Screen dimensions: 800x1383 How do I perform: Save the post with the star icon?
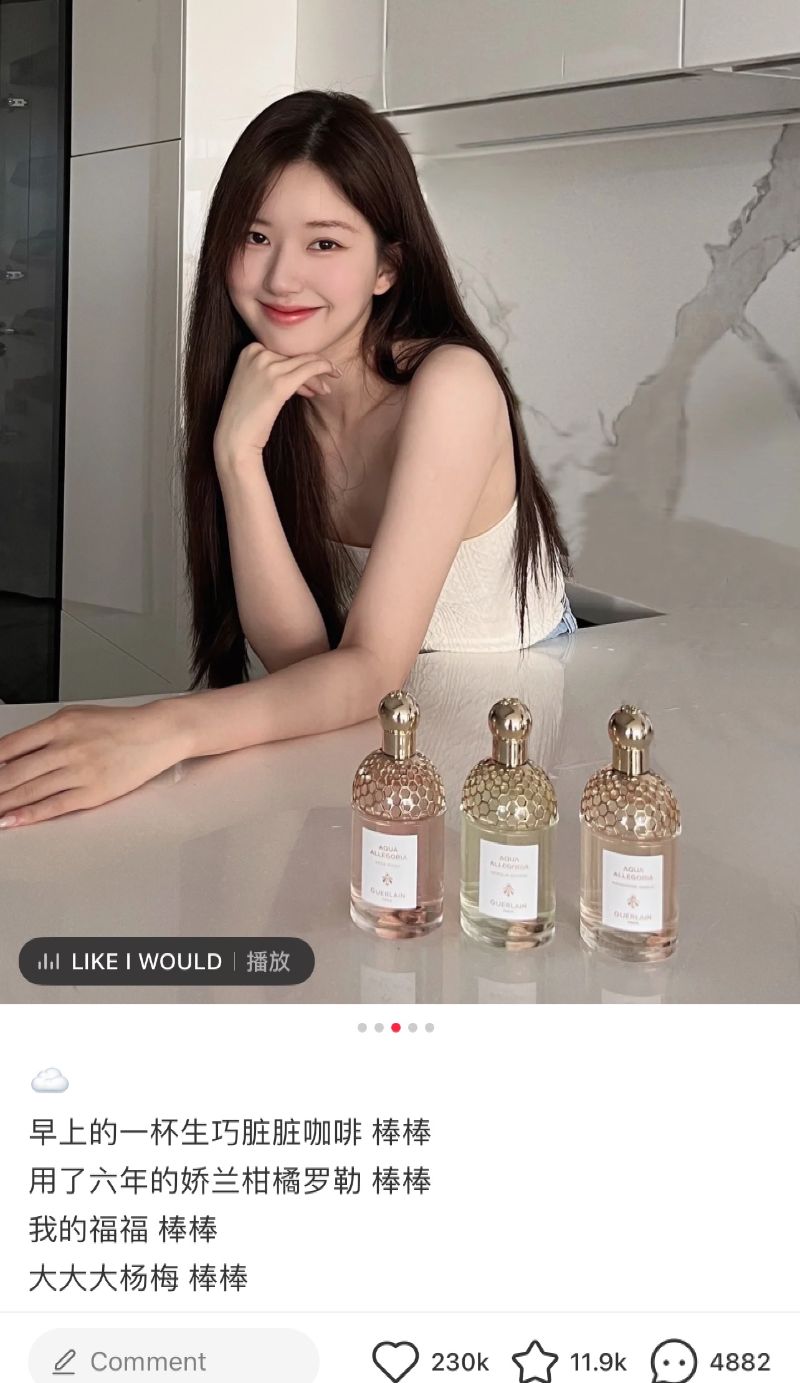pos(535,1361)
